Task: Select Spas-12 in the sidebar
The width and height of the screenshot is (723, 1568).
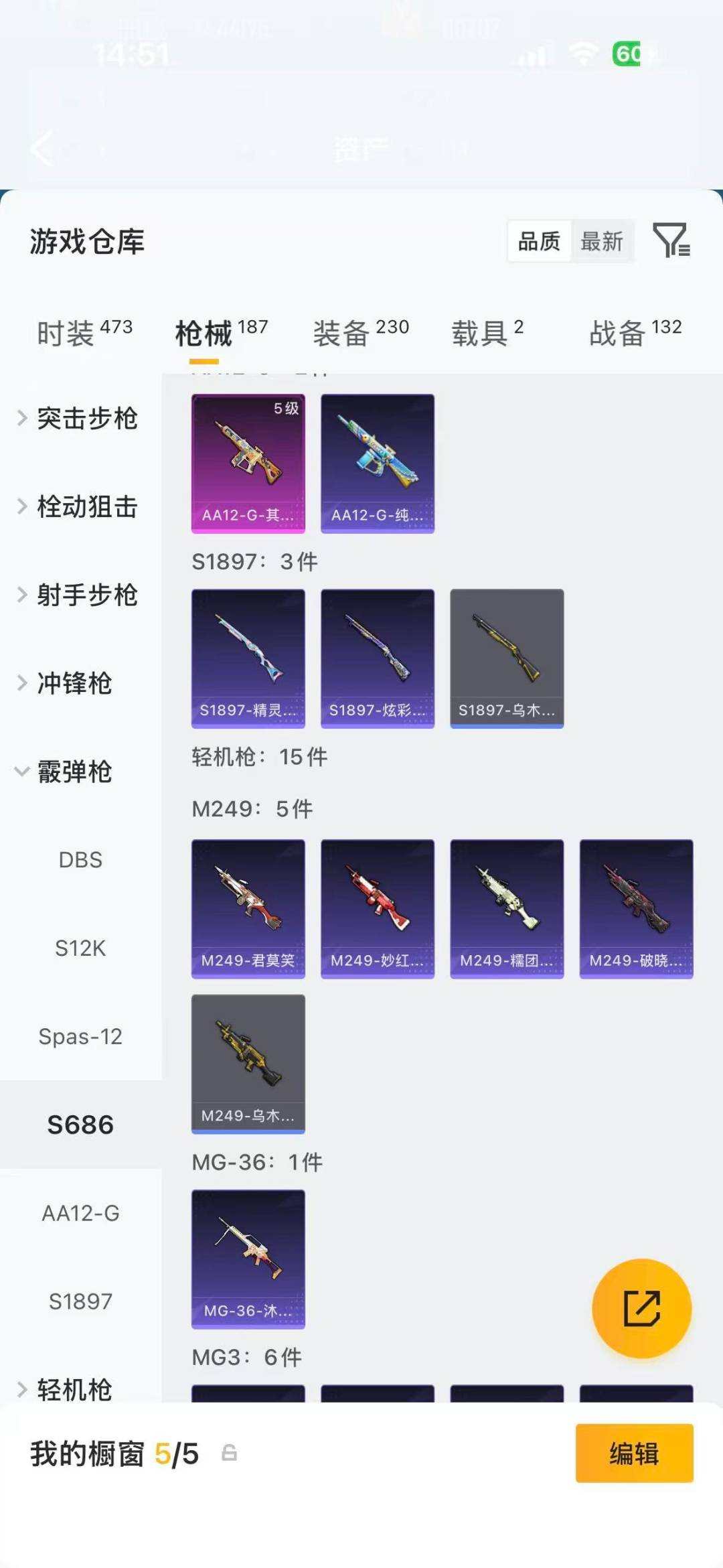Action: [x=80, y=1037]
